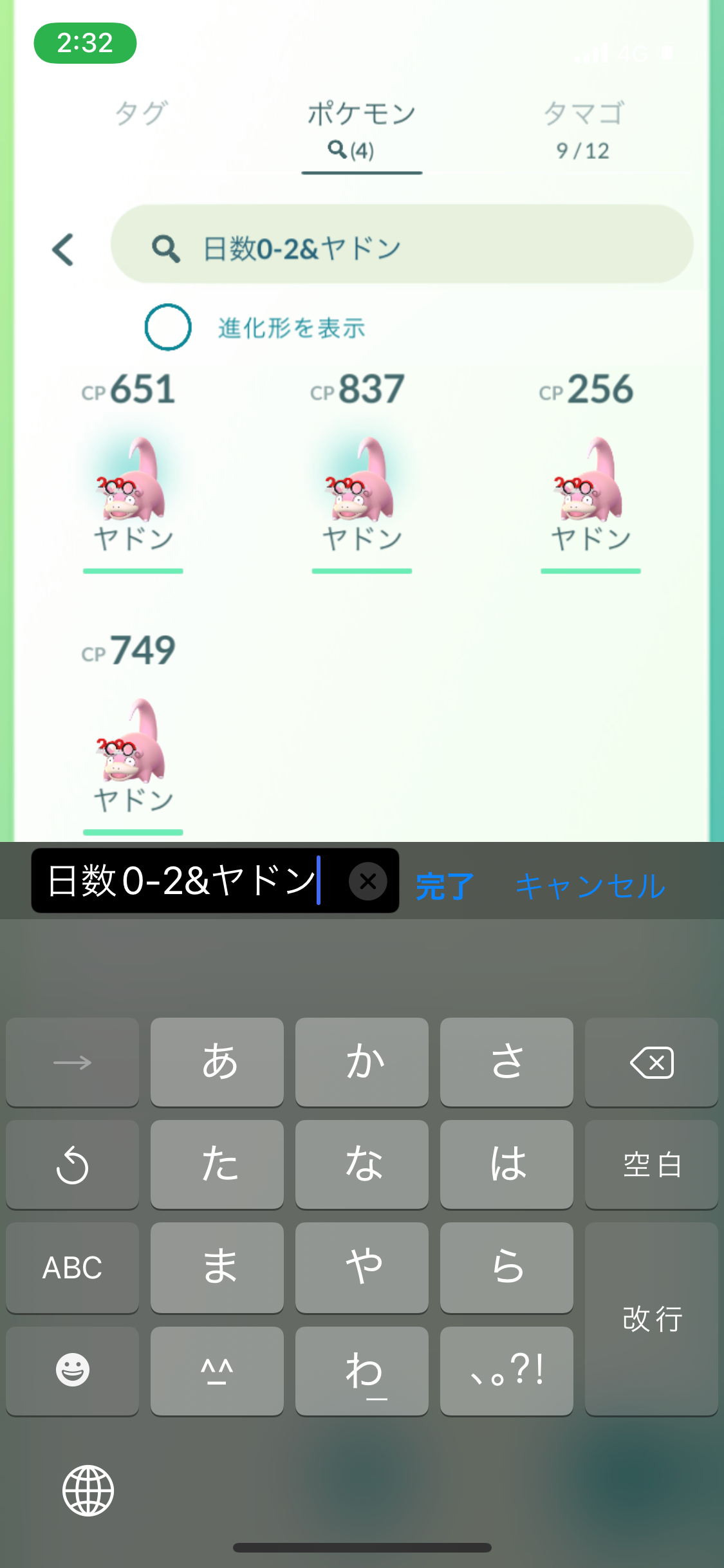Go back with the left arrow
724x1568 pixels.
(x=63, y=250)
